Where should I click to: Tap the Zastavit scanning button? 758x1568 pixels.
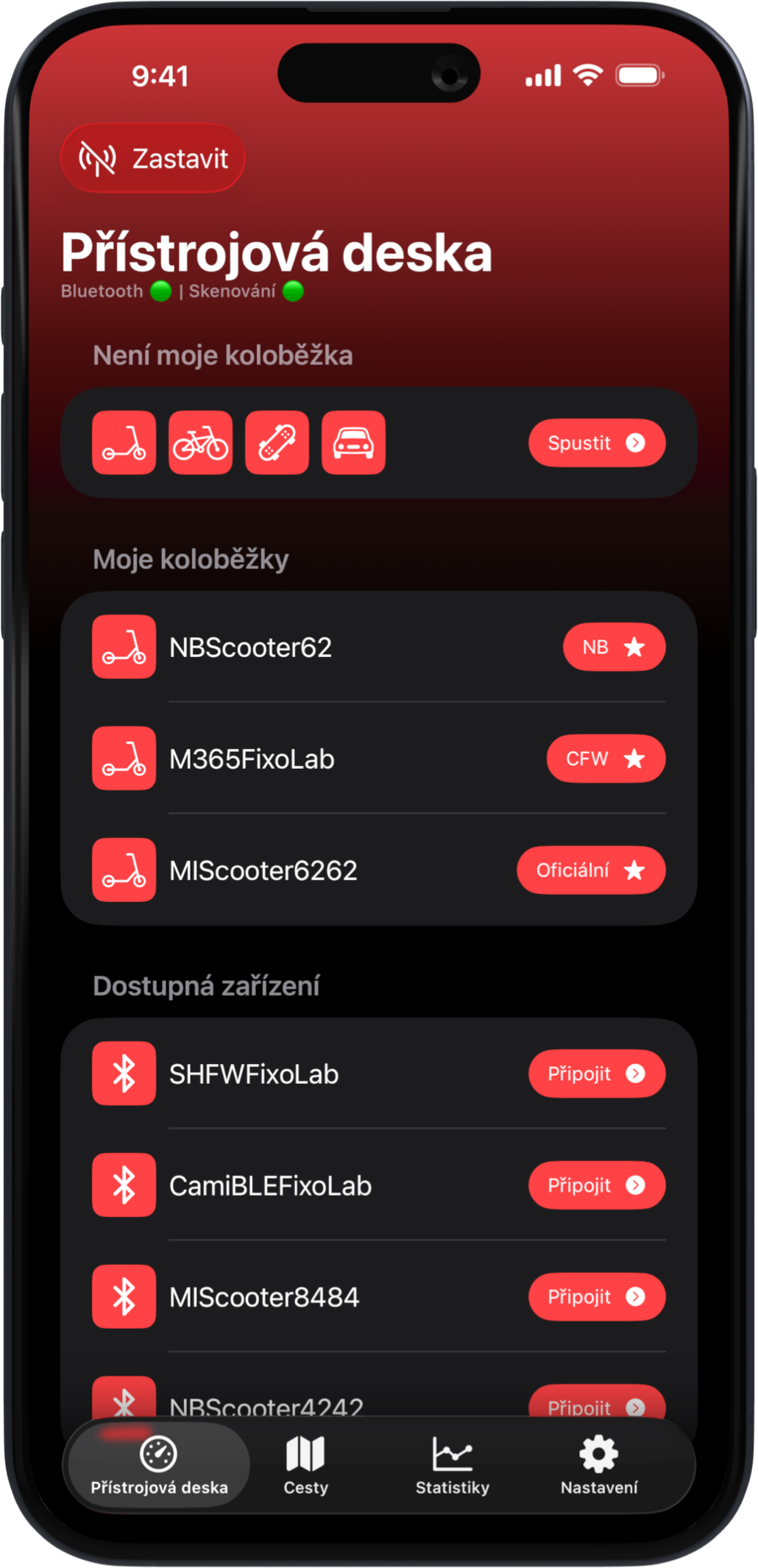(153, 158)
